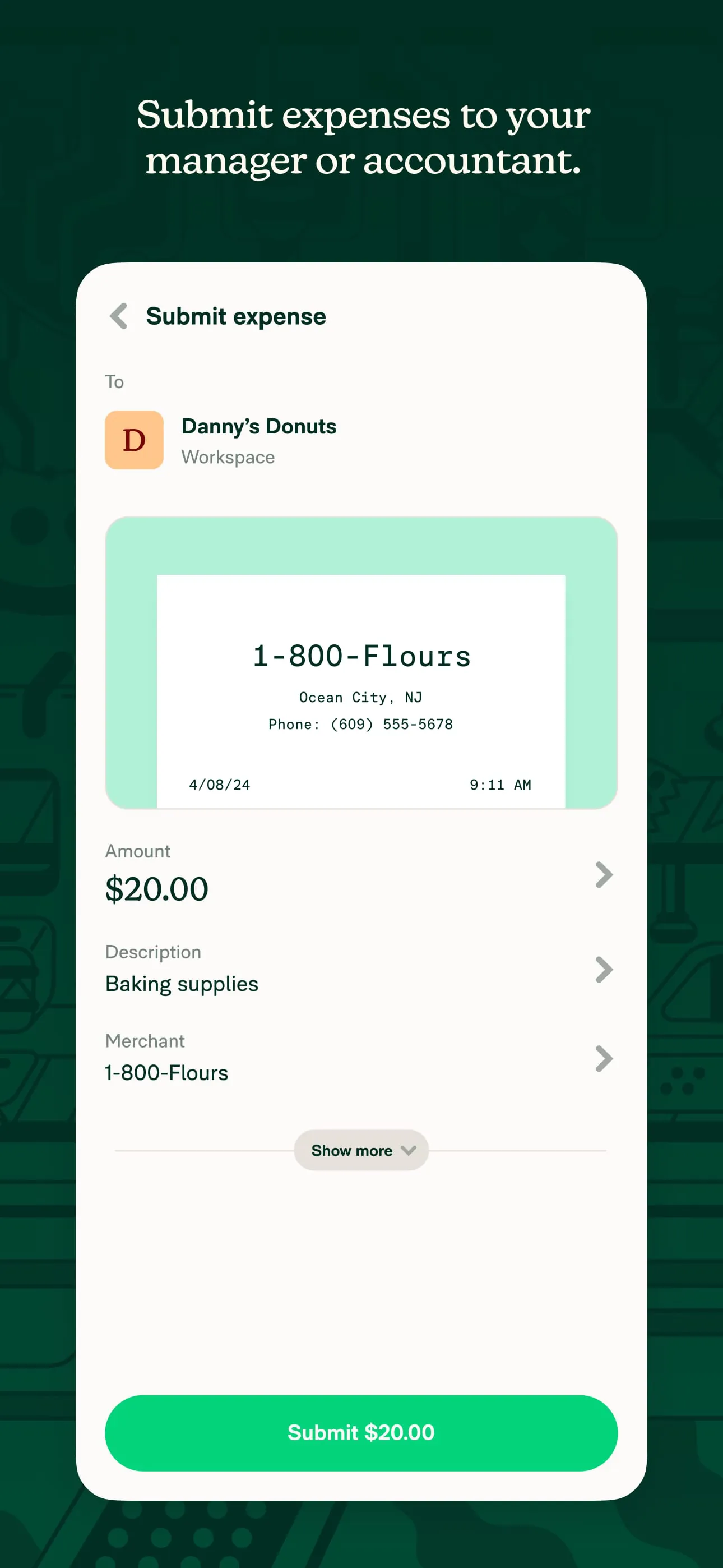723x1568 pixels.
Task: Click the Description row chevron
Action: (604, 969)
